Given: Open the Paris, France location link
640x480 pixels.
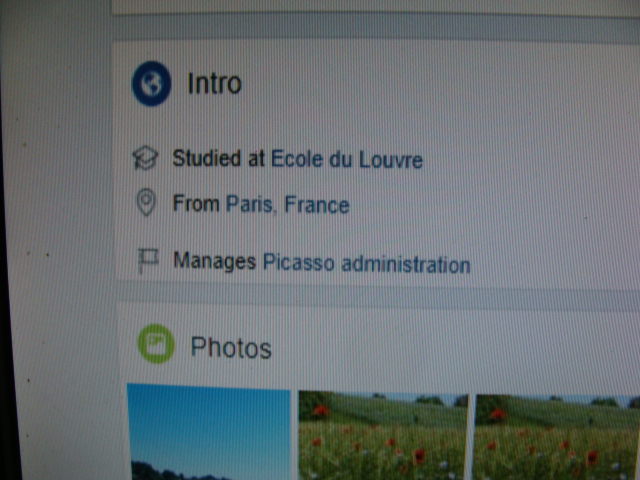Looking at the screenshot, I should (287, 206).
